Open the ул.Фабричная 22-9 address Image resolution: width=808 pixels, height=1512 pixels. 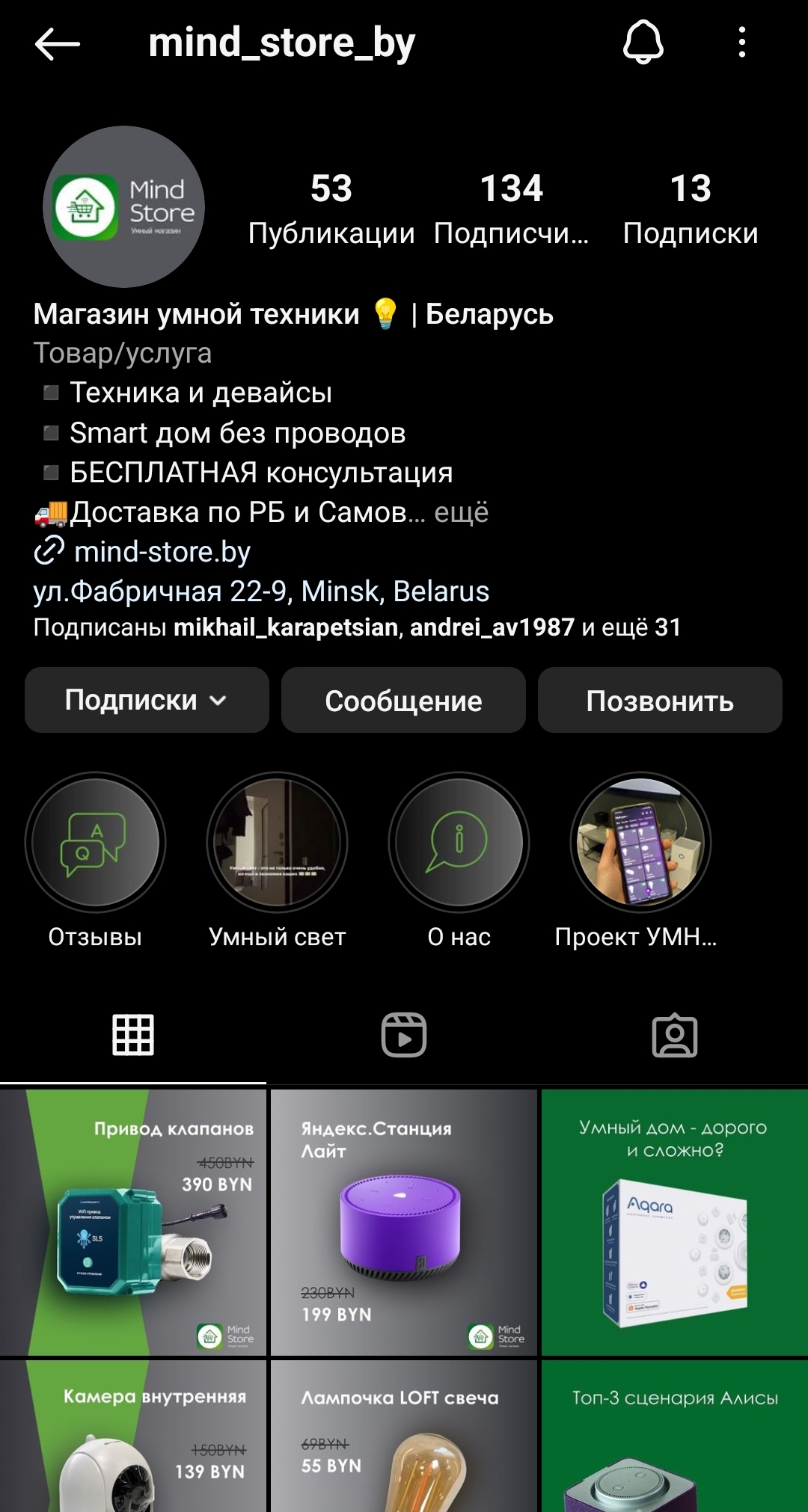tap(261, 591)
